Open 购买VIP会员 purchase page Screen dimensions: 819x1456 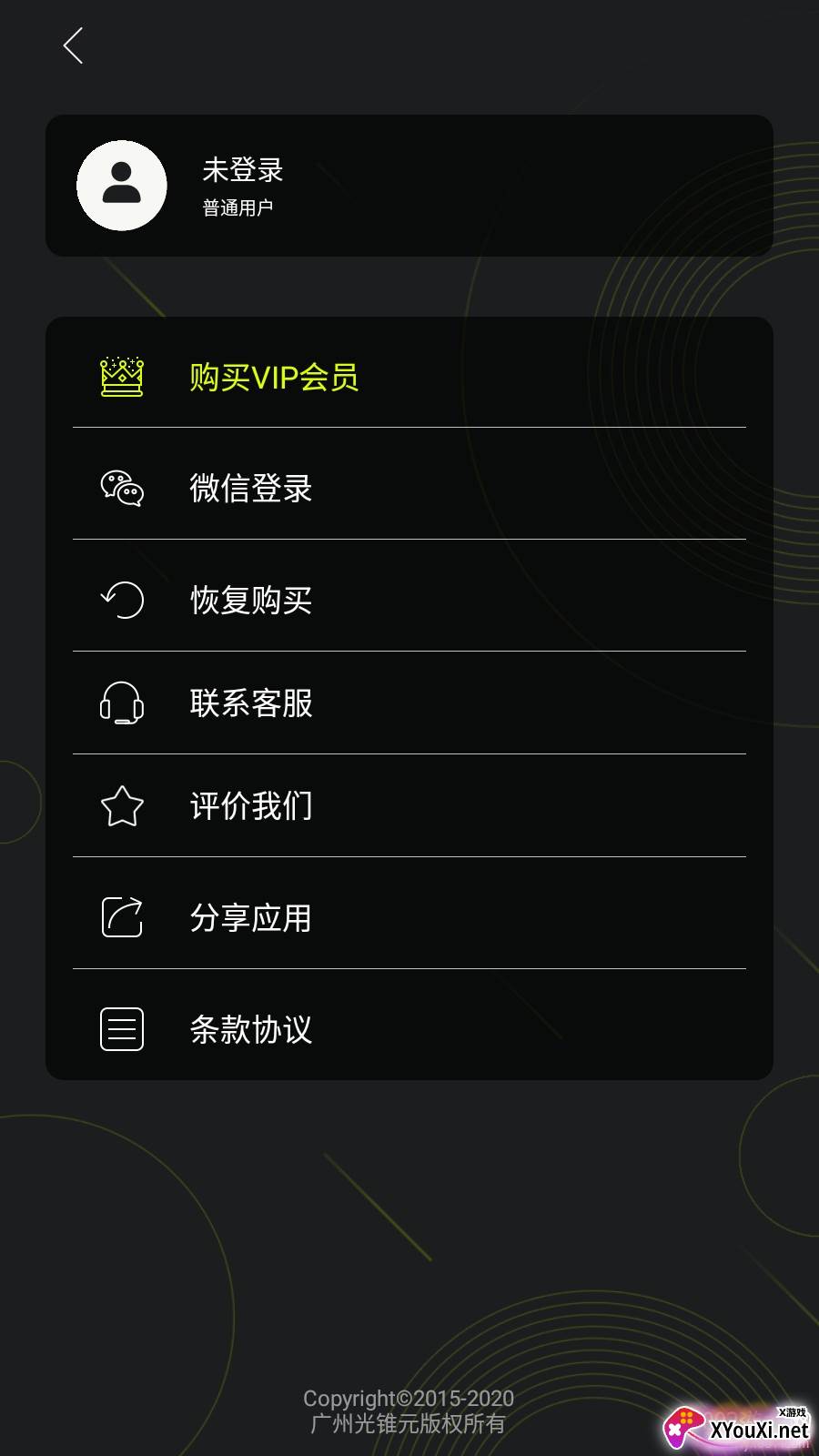pyautogui.click(x=409, y=377)
